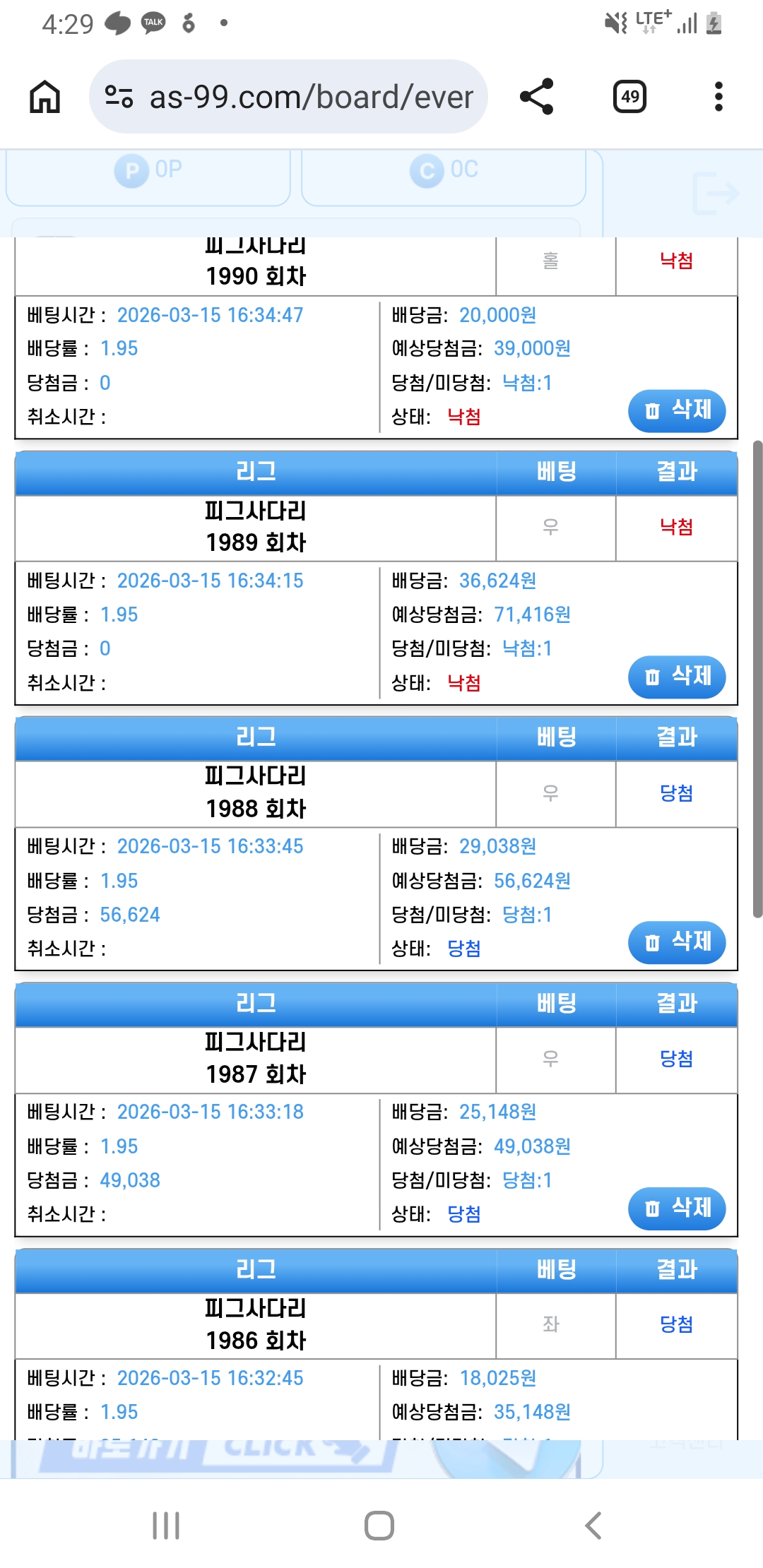Delete the 1987 회차 bet record
Image resolution: width=763 pixels, height=1568 pixels.
676,1208
